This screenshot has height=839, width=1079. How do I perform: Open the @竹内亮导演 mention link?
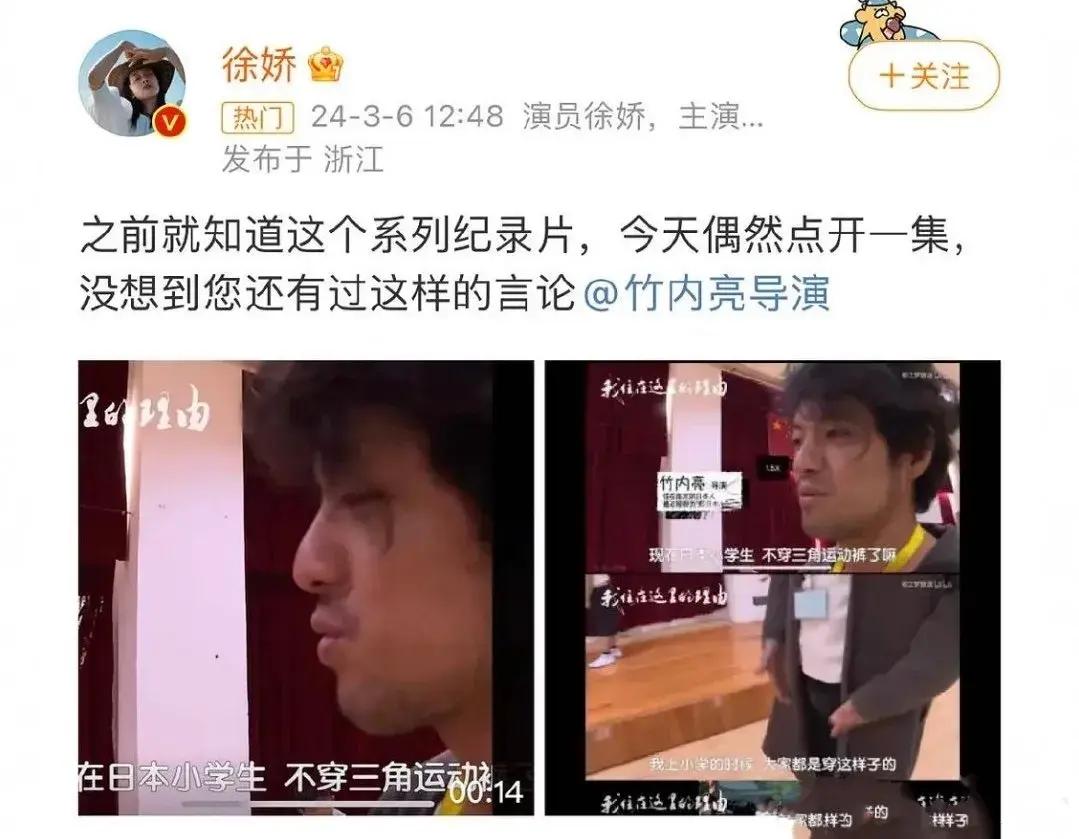pos(706,294)
